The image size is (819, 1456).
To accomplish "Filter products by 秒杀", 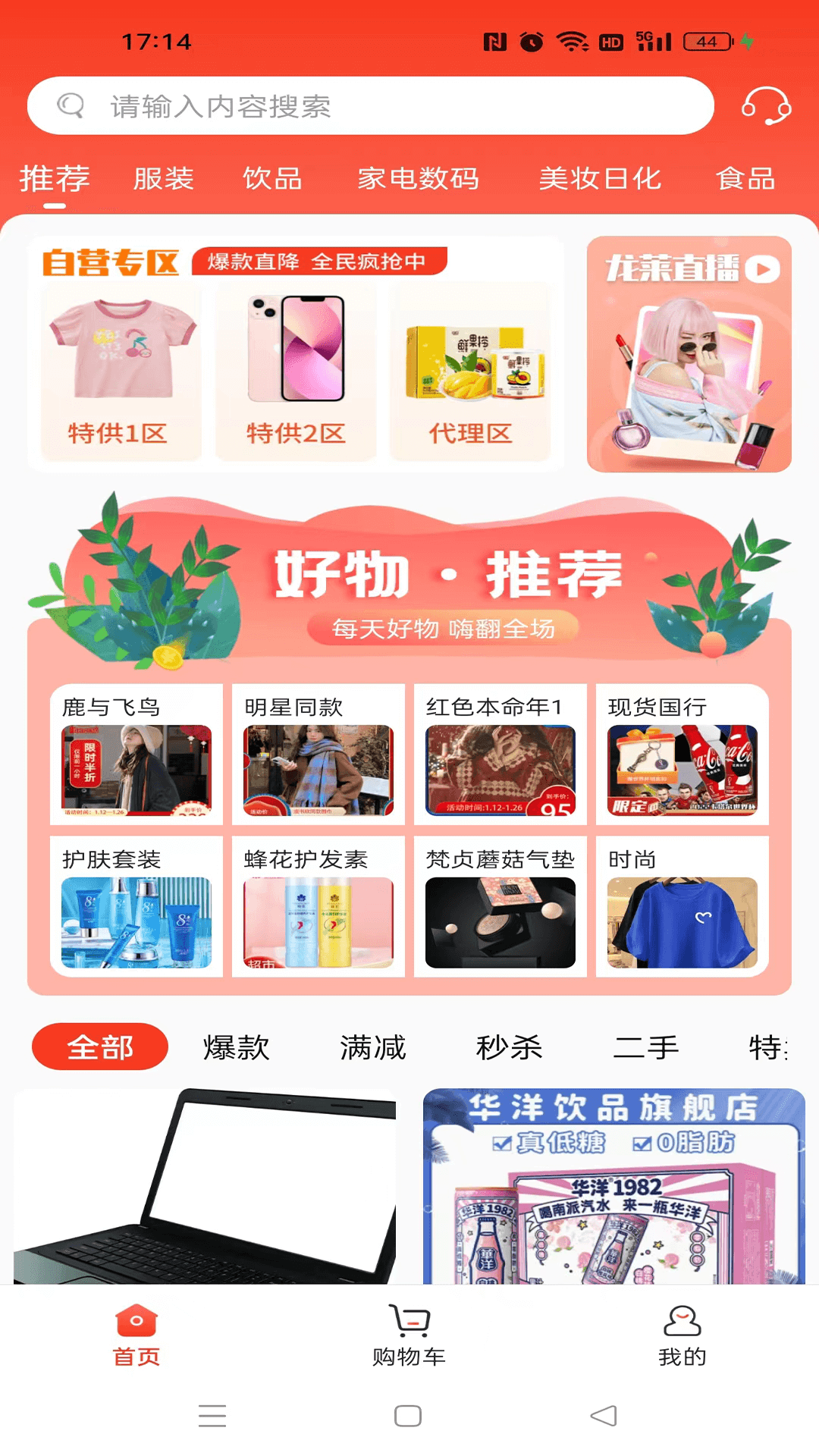I will tap(509, 1047).
